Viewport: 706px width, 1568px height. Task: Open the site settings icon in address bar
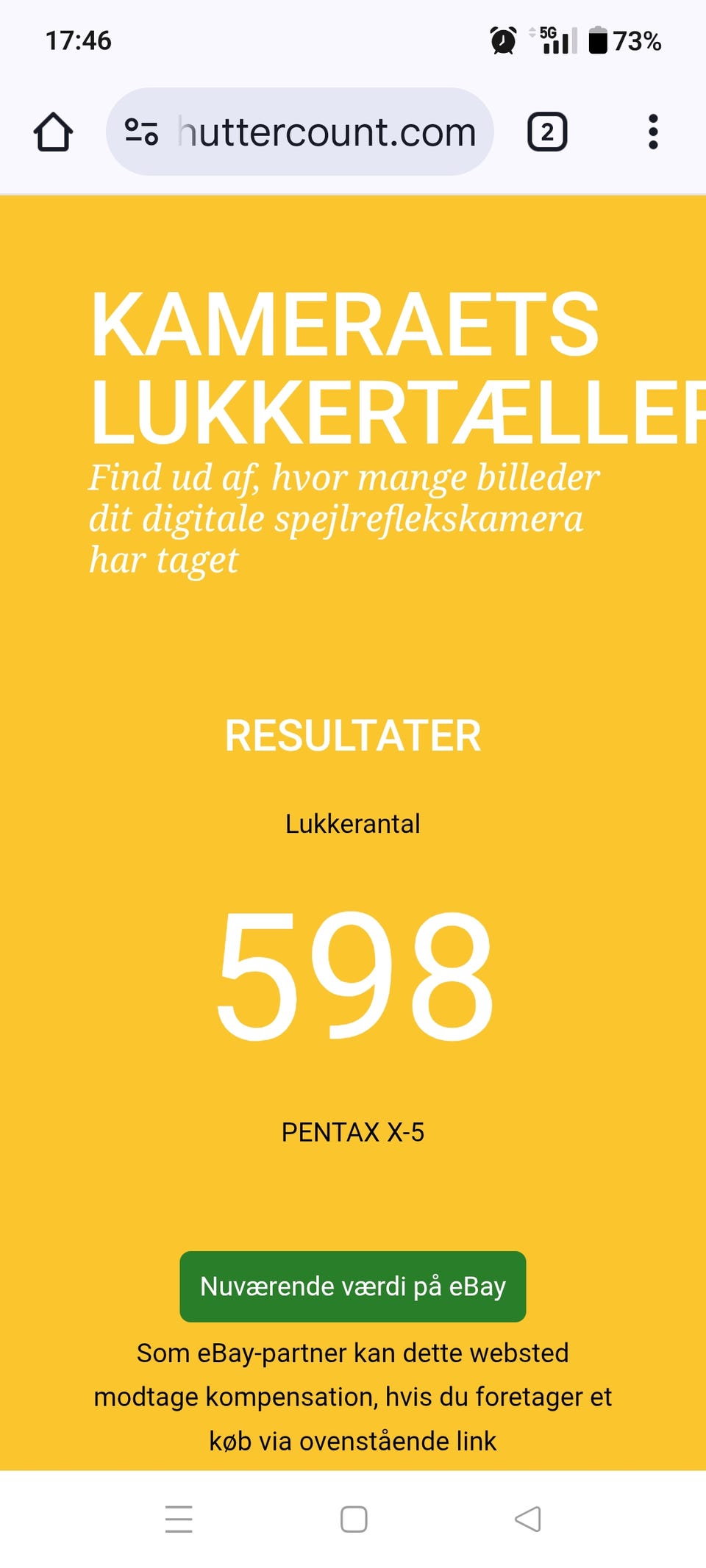pos(141,132)
